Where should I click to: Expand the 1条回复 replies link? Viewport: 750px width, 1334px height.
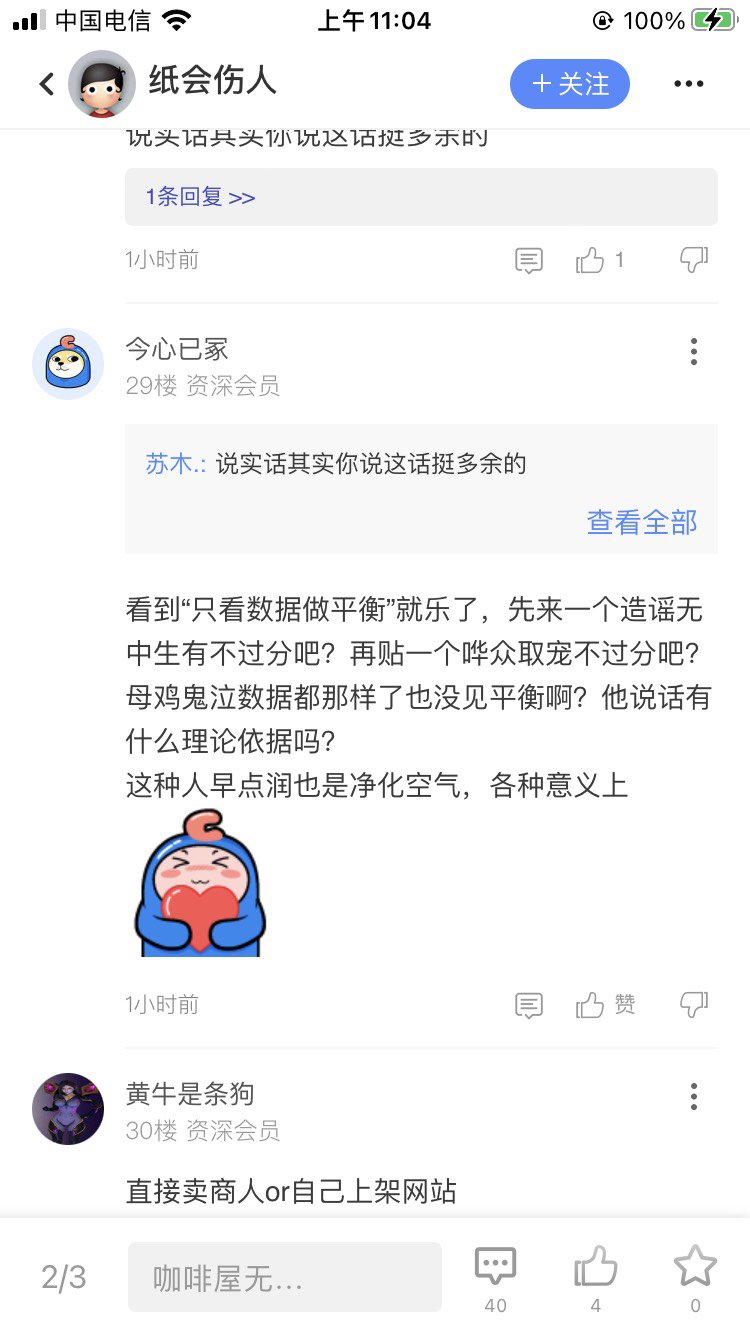(x=201, y=197)
